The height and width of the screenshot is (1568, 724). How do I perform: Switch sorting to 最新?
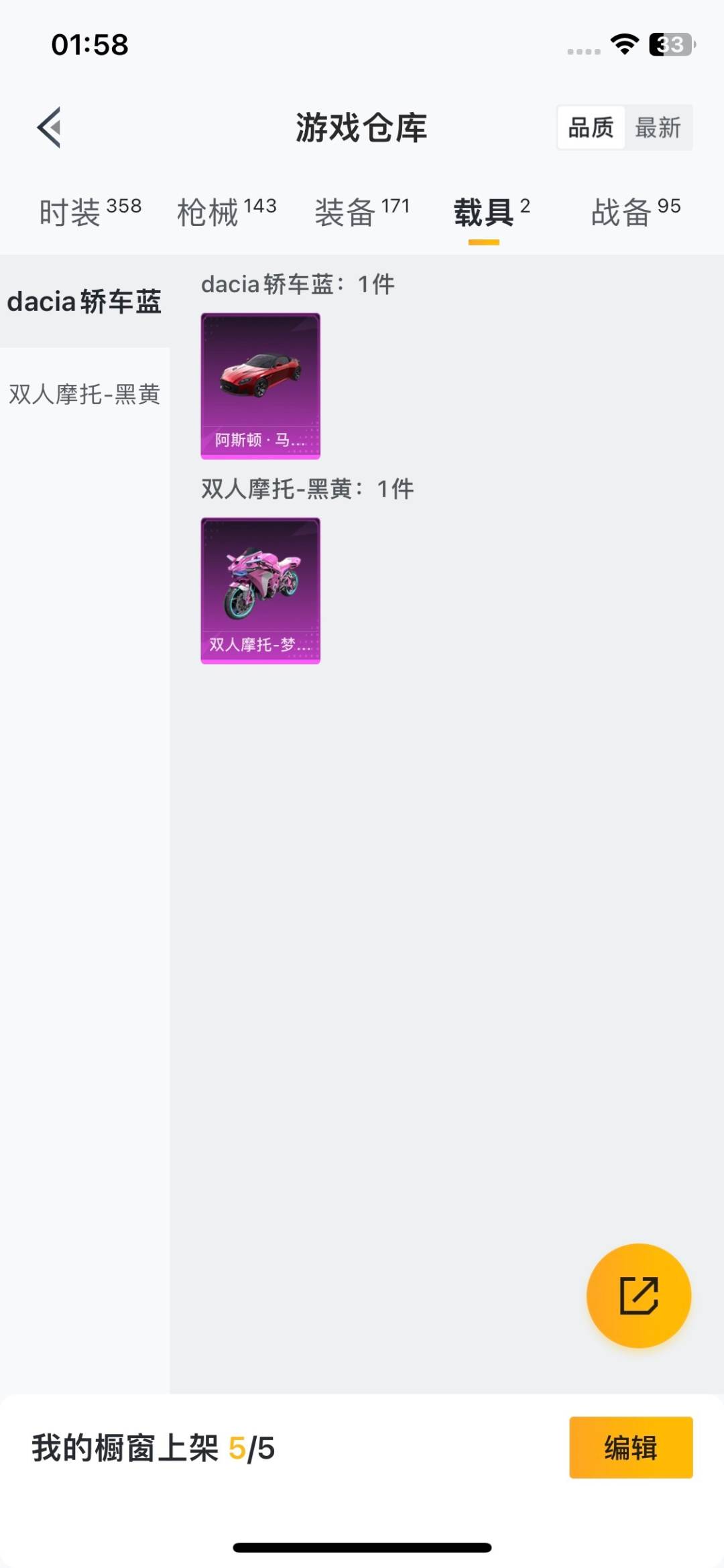pos(660,127)
